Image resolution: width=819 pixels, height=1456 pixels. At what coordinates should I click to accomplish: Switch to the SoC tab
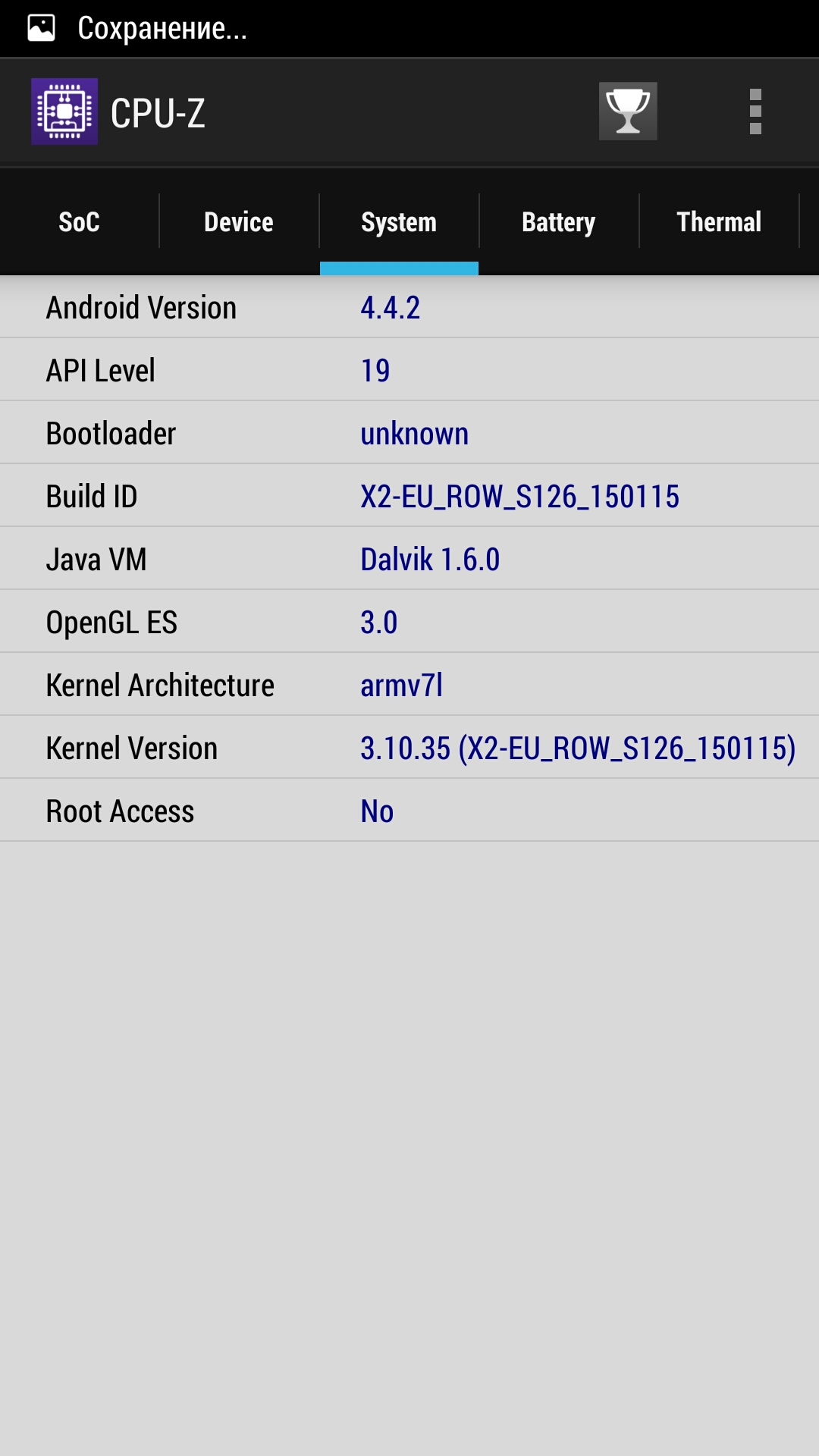(x=79, y=222)
